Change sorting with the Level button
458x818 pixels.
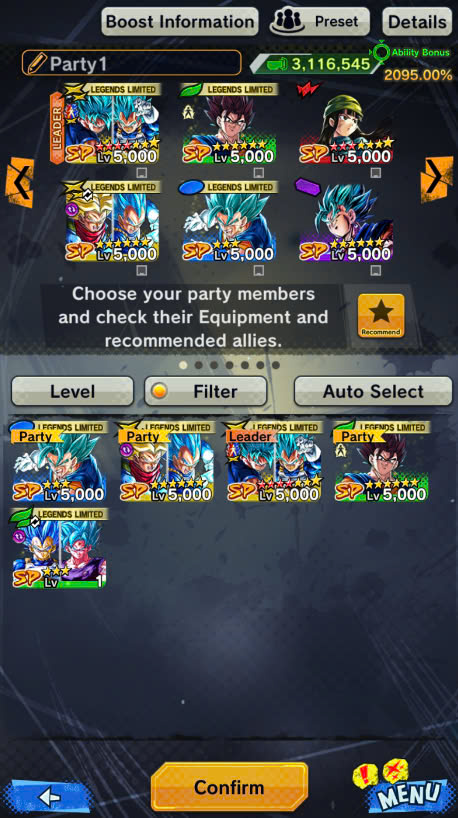(x=73, y=391)
